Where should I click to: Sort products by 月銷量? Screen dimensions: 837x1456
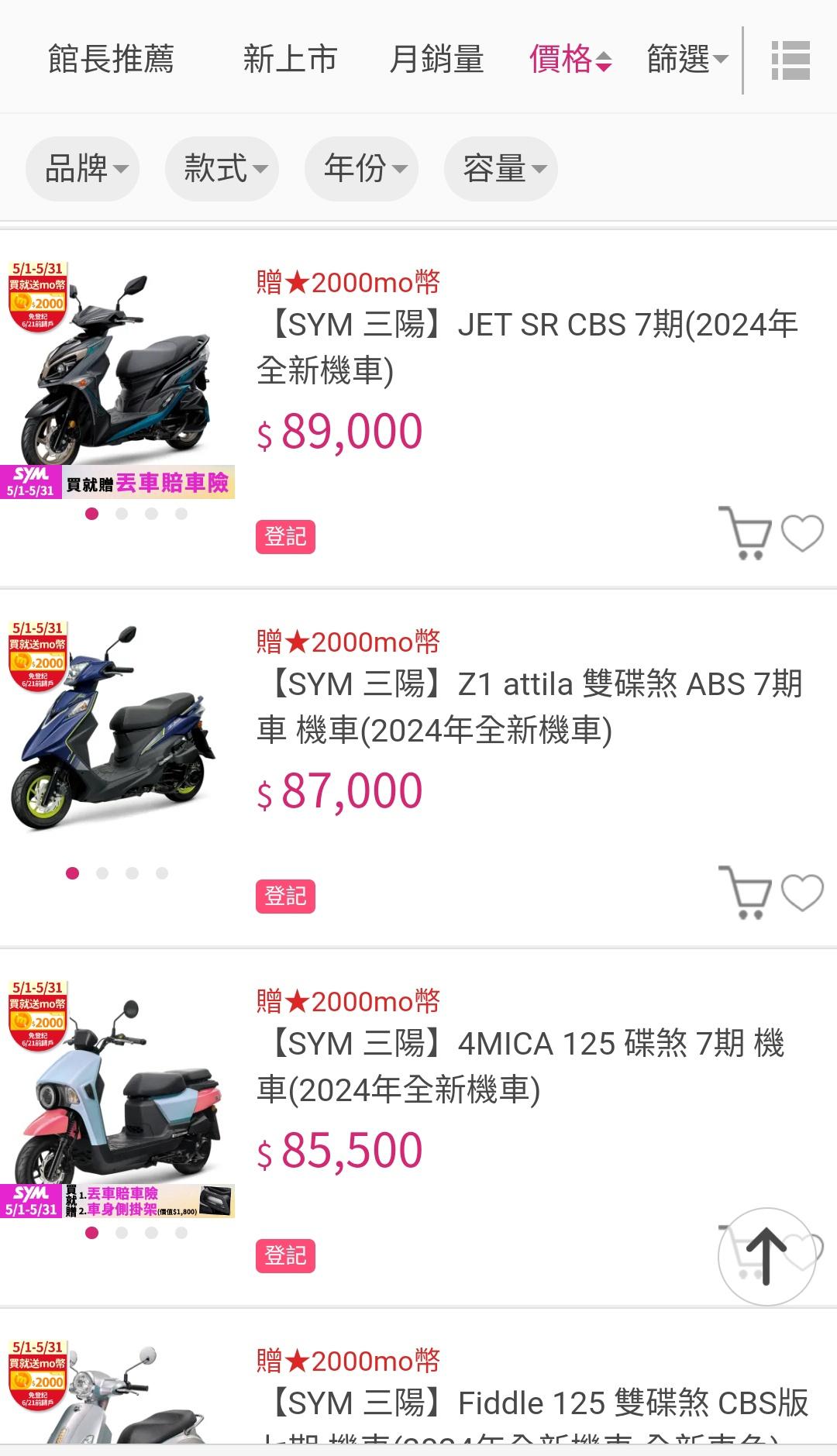tap(436, 60)
